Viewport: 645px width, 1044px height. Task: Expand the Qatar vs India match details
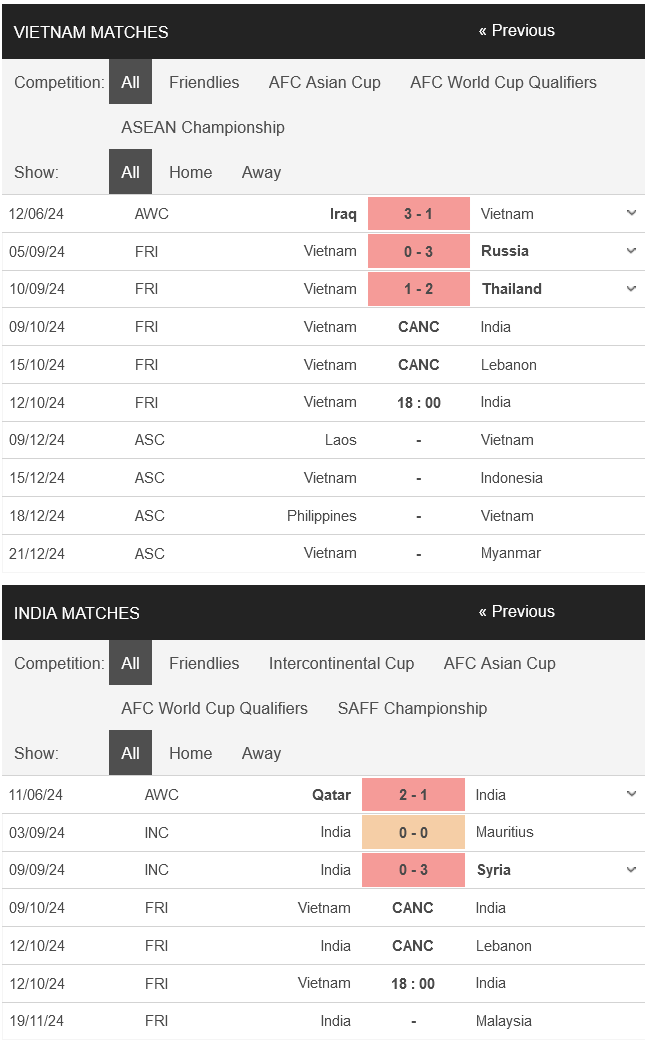coord(631,794)
